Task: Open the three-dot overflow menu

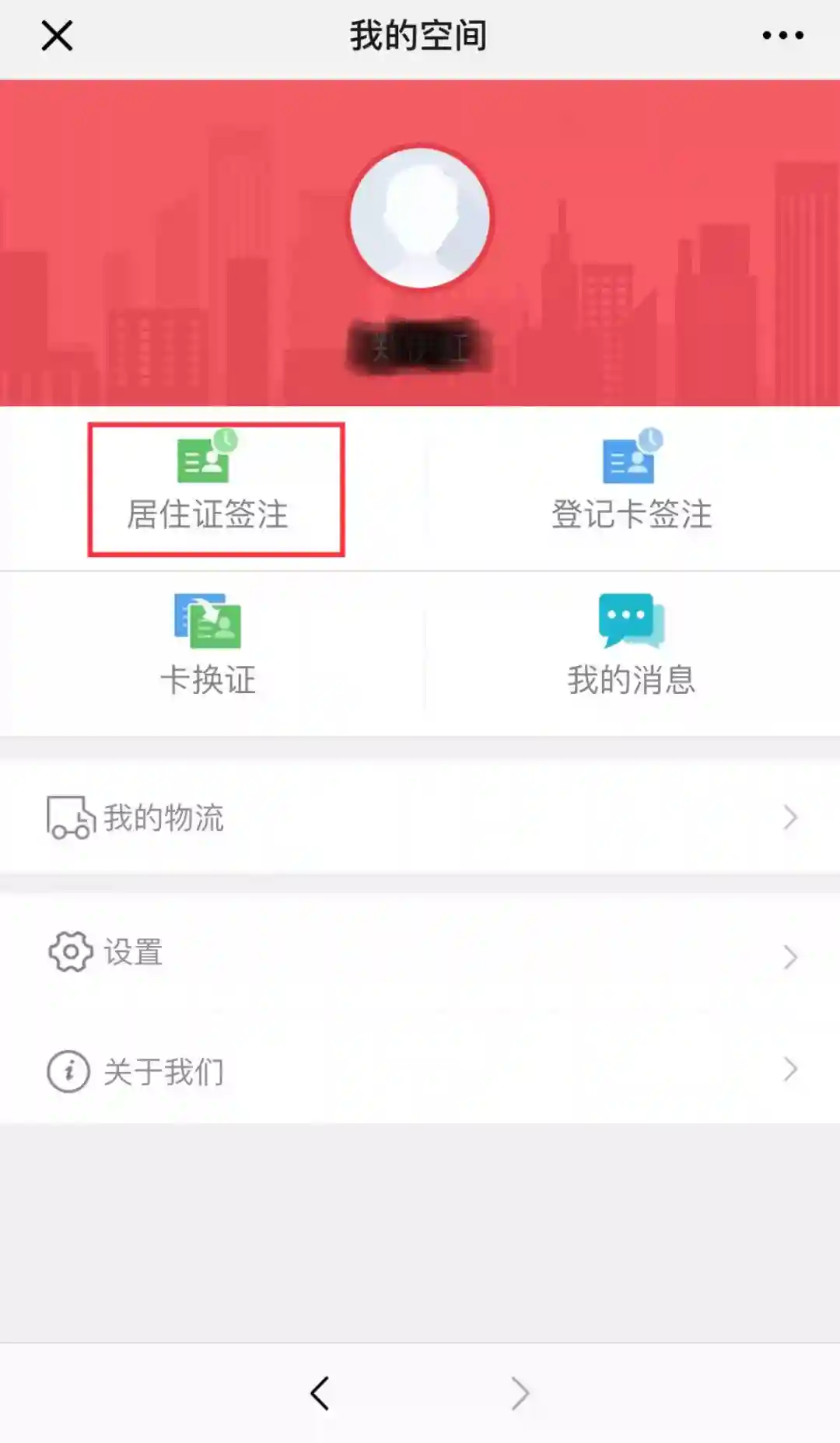Action: point(782,36)
